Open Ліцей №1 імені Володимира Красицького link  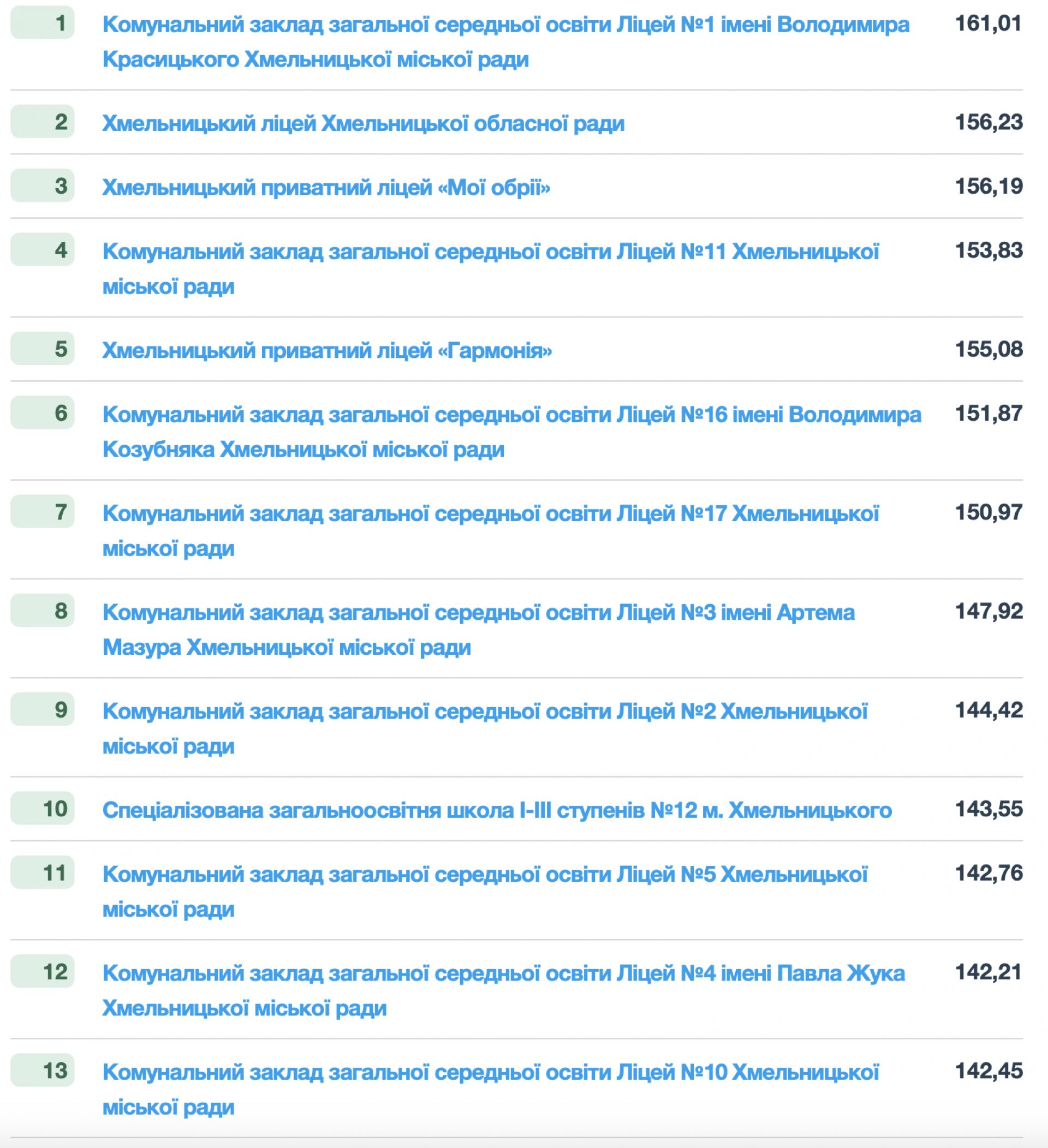tap(505, 25)
